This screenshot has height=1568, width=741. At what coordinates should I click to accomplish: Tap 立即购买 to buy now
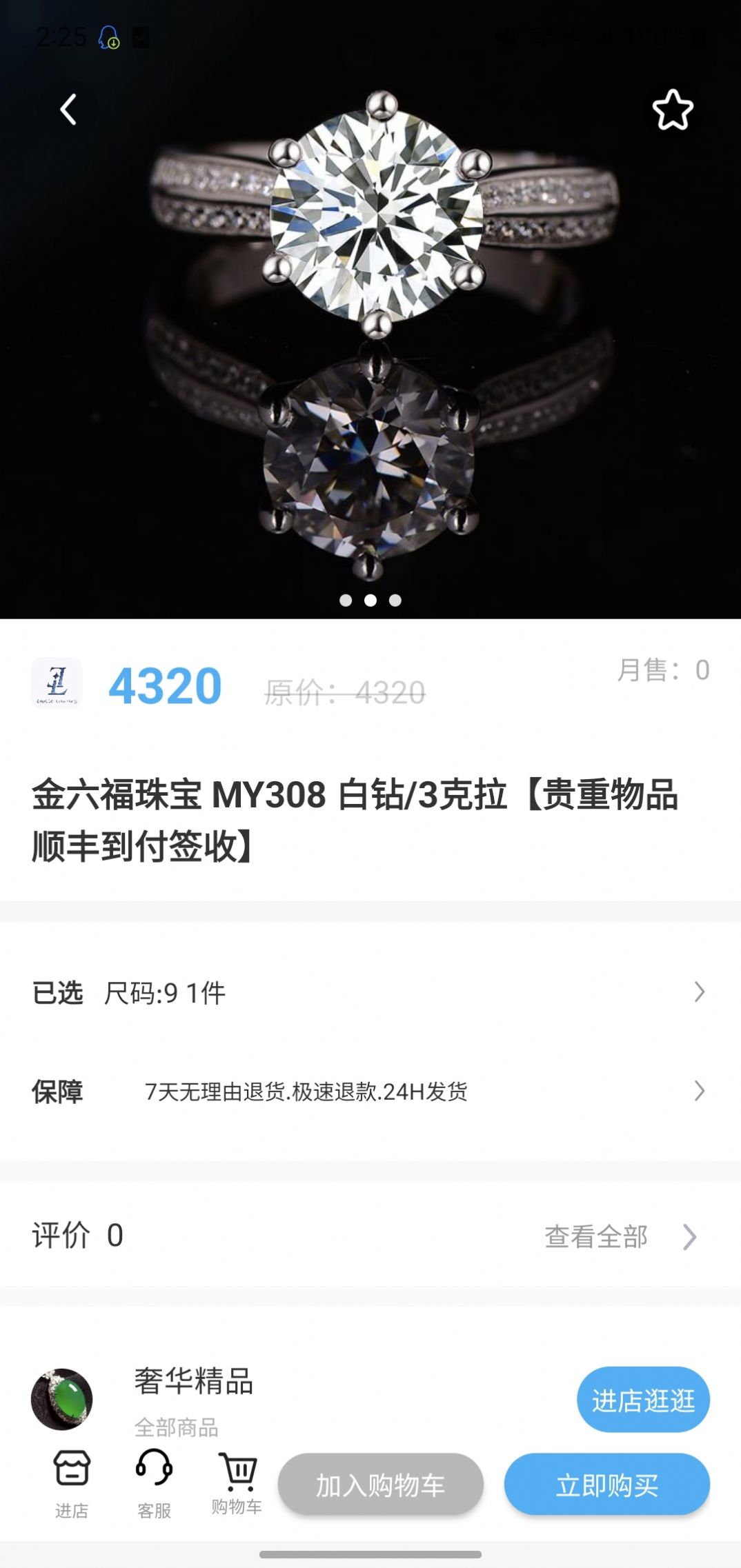(x=606, y=1485)
